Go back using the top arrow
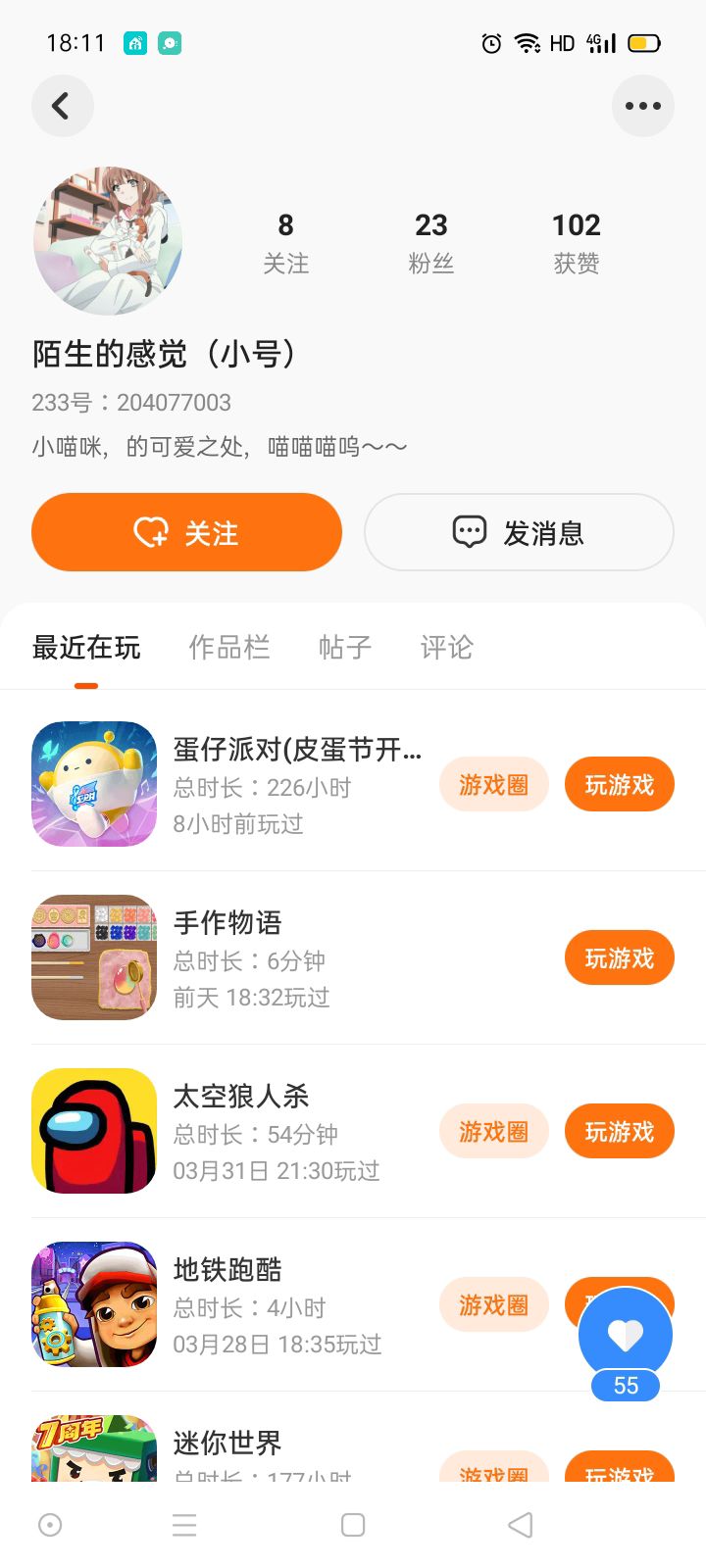Screen dimensions: 706x1568 62,106
